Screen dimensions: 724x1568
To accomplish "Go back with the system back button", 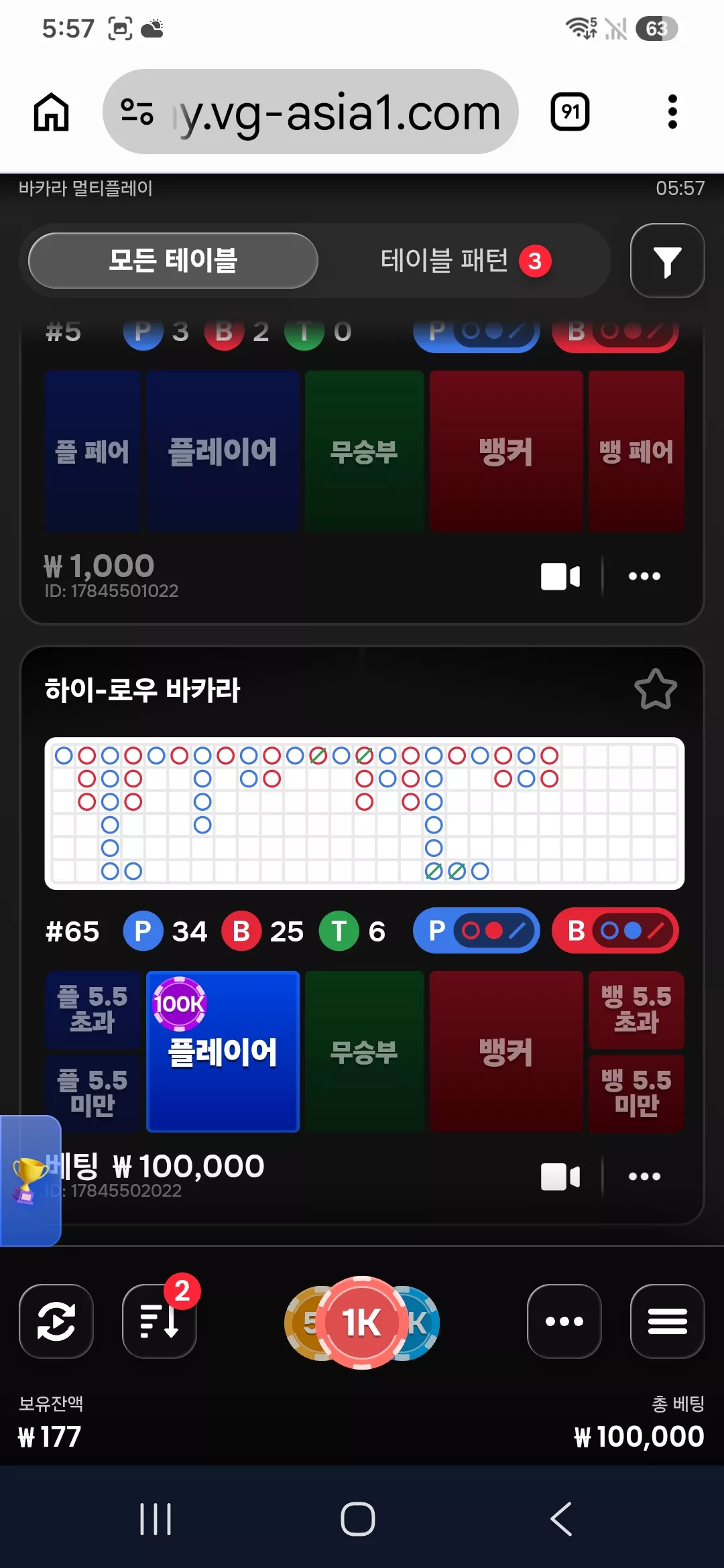I will [x=561, y=1518].
